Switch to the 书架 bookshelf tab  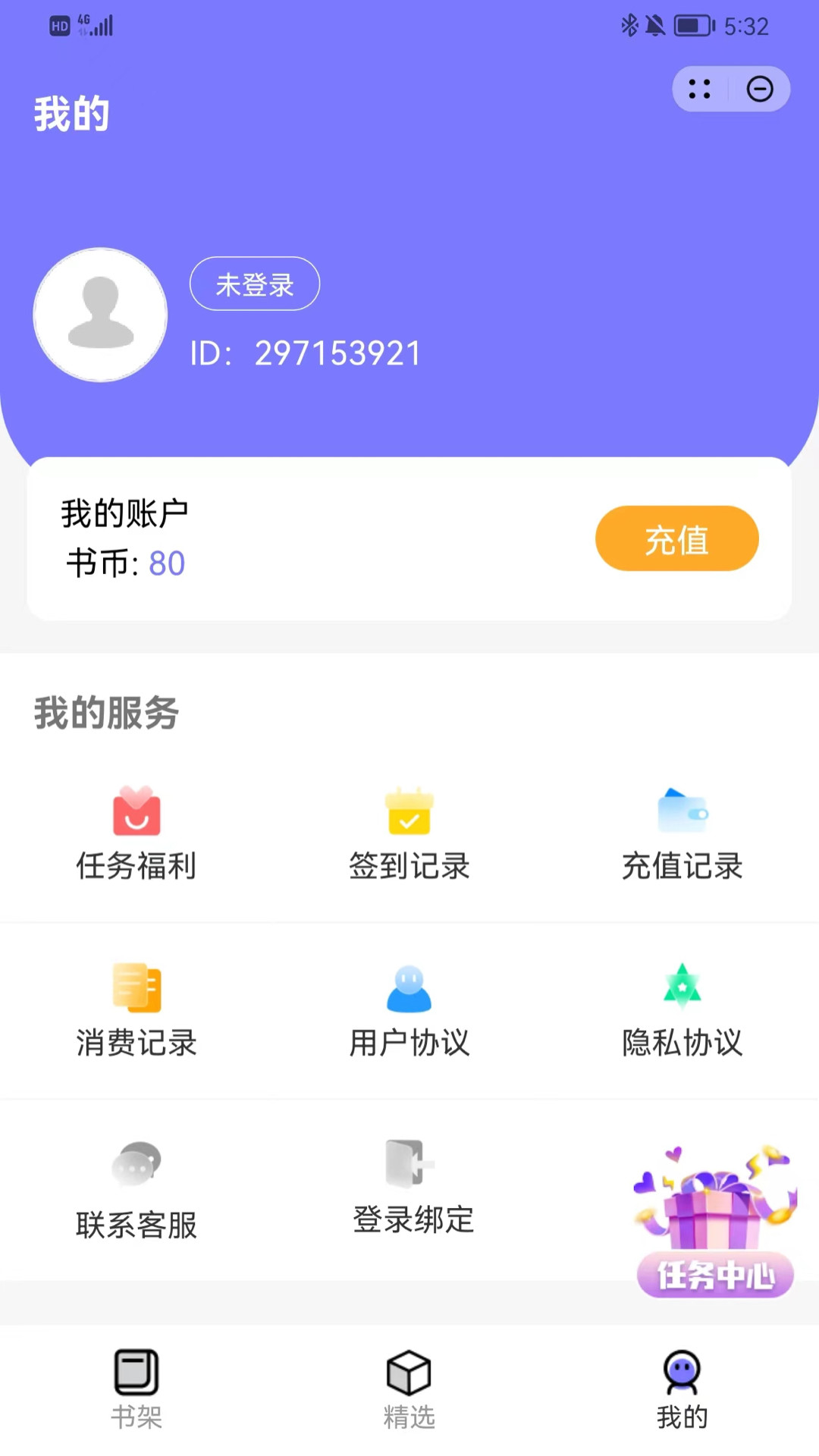pyautogui.click(x=136, y=1389)
